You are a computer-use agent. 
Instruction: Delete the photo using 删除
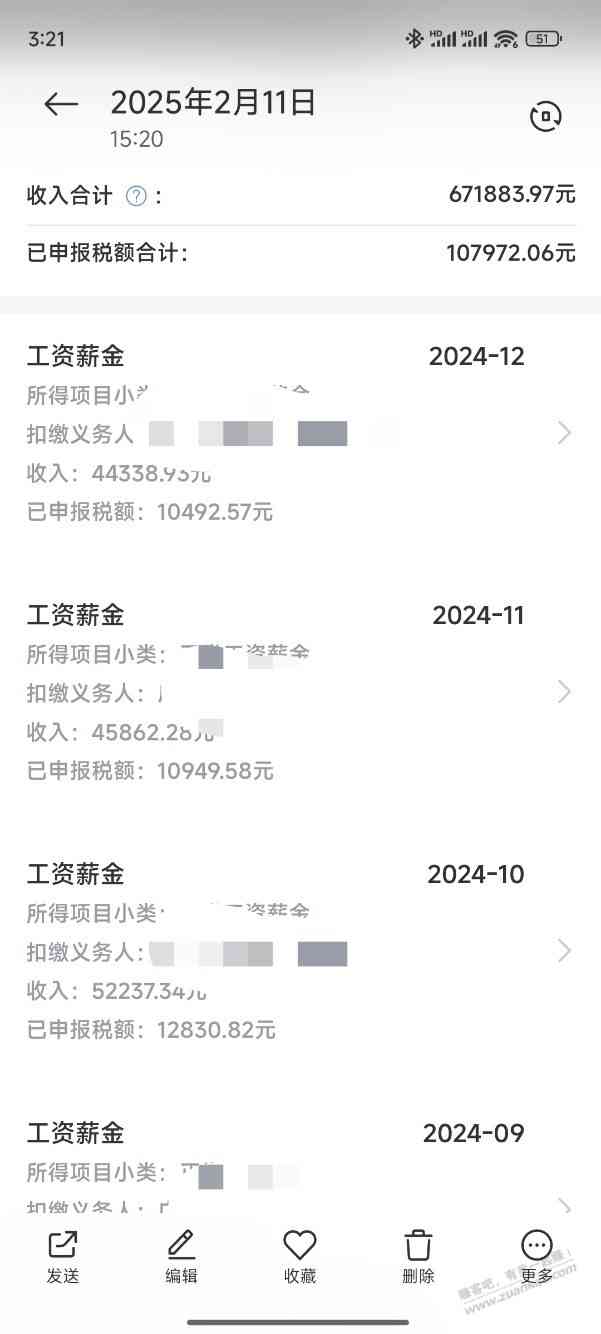tap(418, 1256)
